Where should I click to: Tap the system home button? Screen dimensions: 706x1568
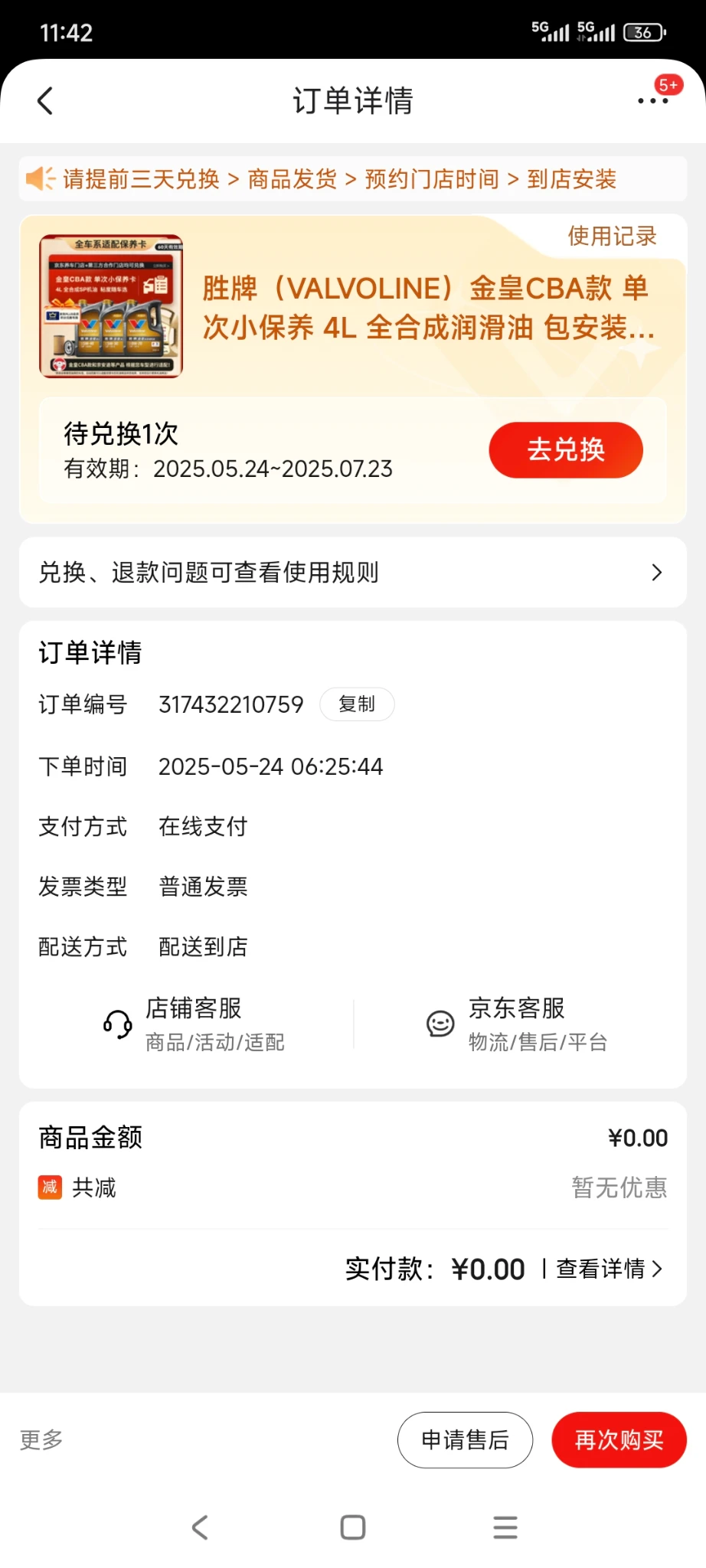353,1527
